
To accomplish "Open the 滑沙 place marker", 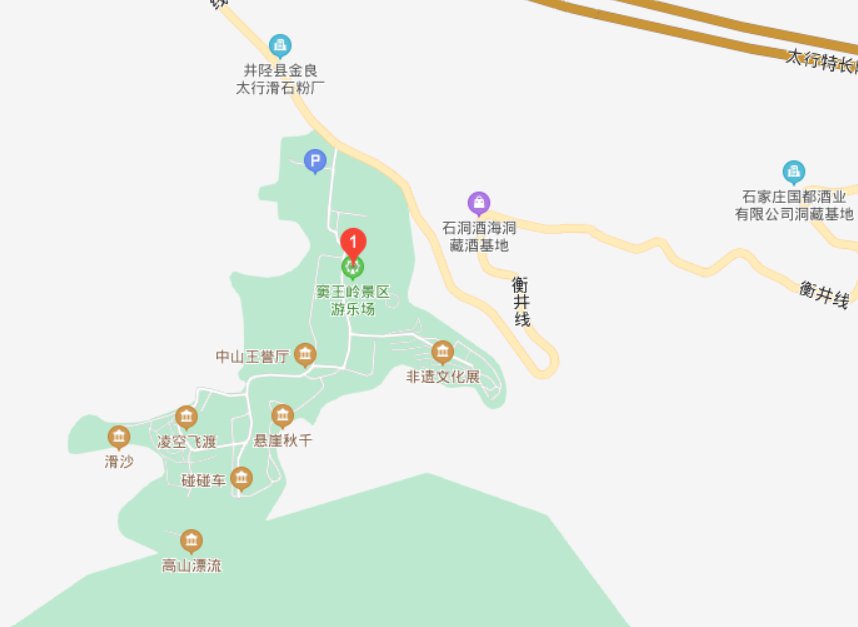I will click(119, 437).
